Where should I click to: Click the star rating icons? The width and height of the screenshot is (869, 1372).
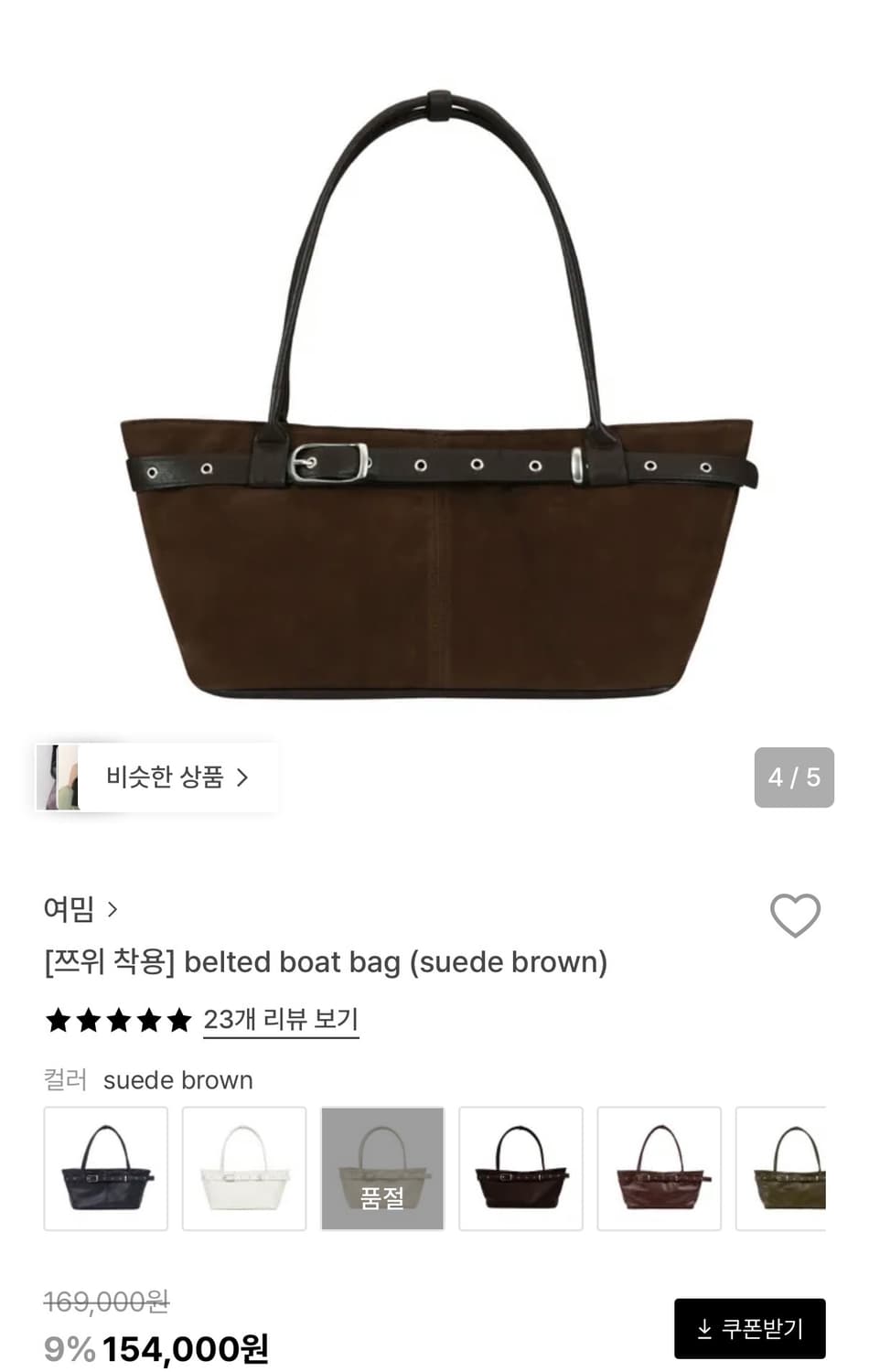(118, 1020)
